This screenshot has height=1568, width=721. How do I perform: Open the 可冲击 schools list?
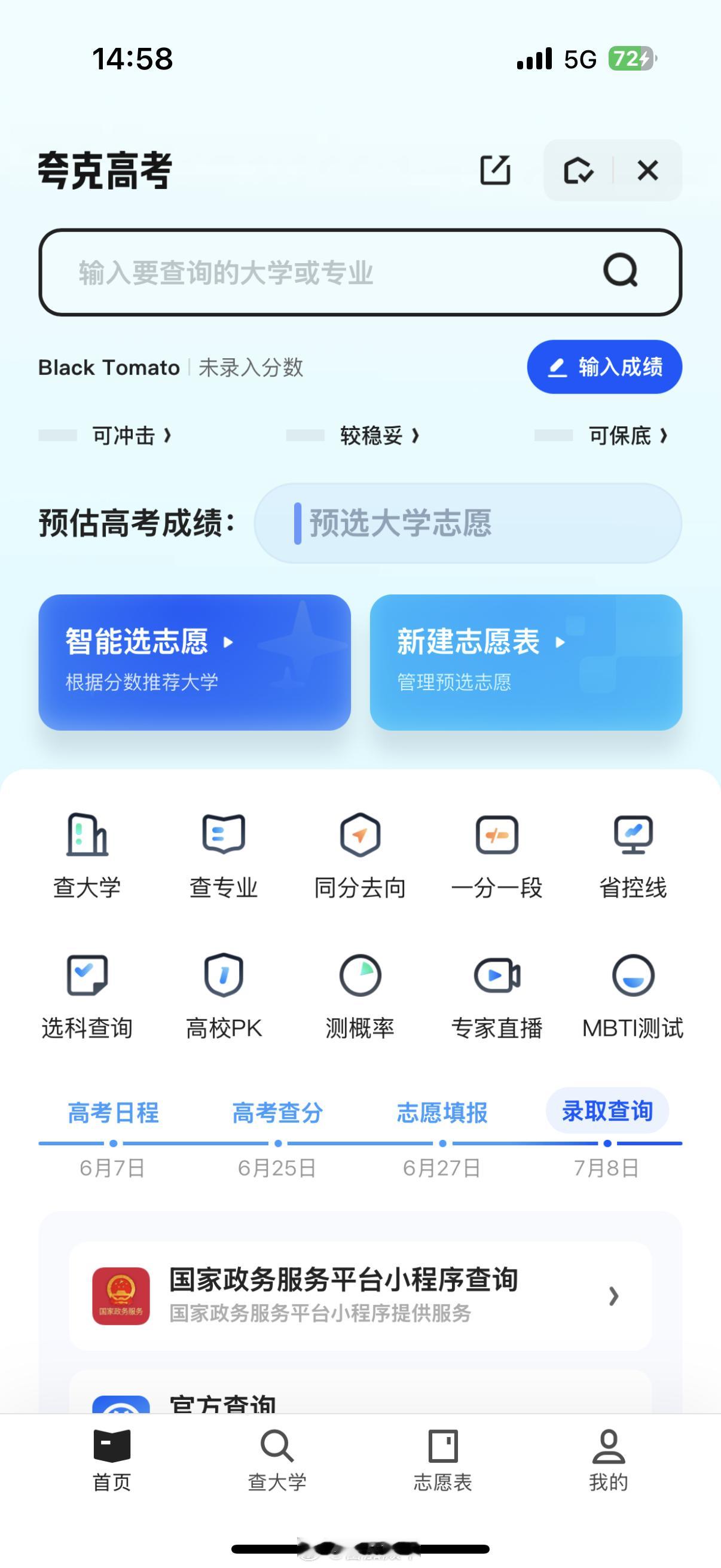pyautogui.click(x=132, y=435)
